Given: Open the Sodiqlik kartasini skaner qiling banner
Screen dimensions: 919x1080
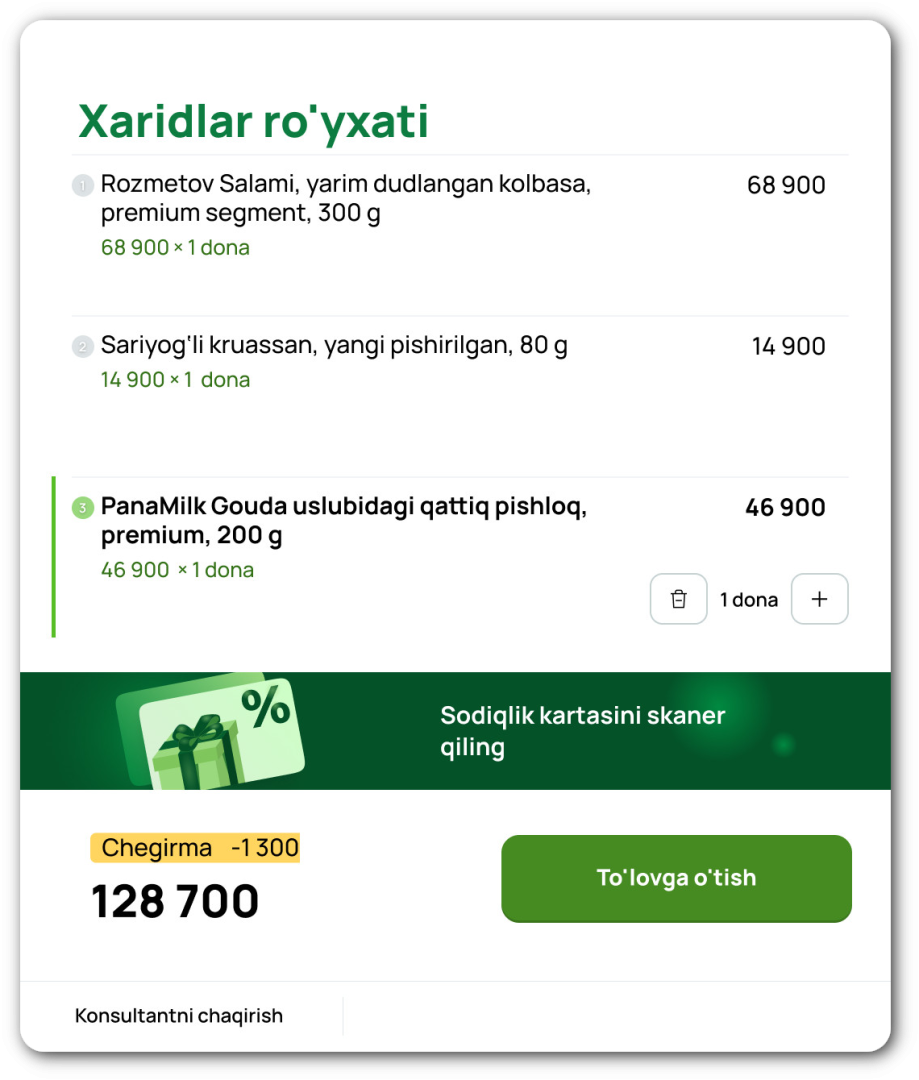Looking at the screenshot, I should click(x=455, y=731).
